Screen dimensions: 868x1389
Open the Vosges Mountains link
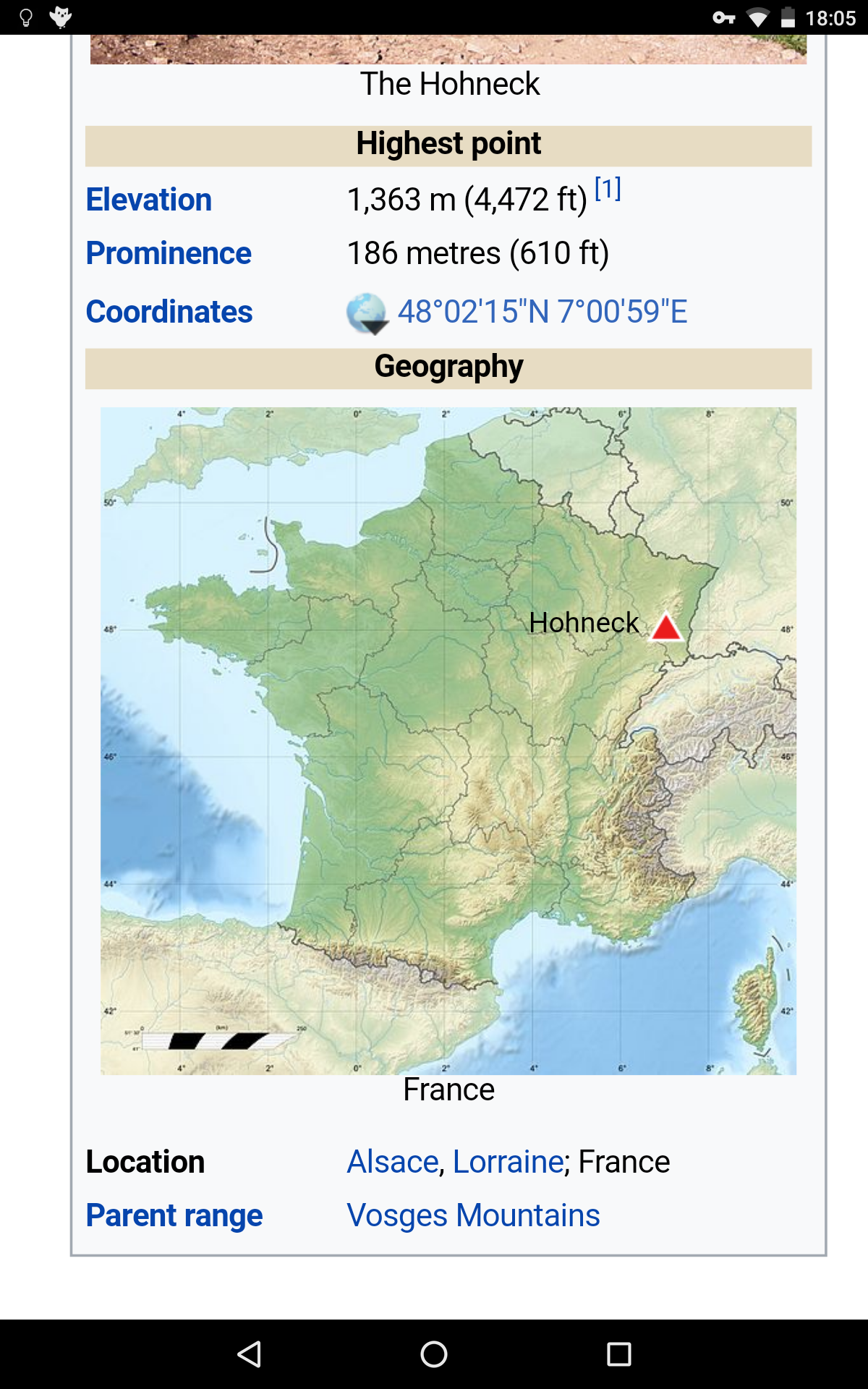tap(473, 1215)
